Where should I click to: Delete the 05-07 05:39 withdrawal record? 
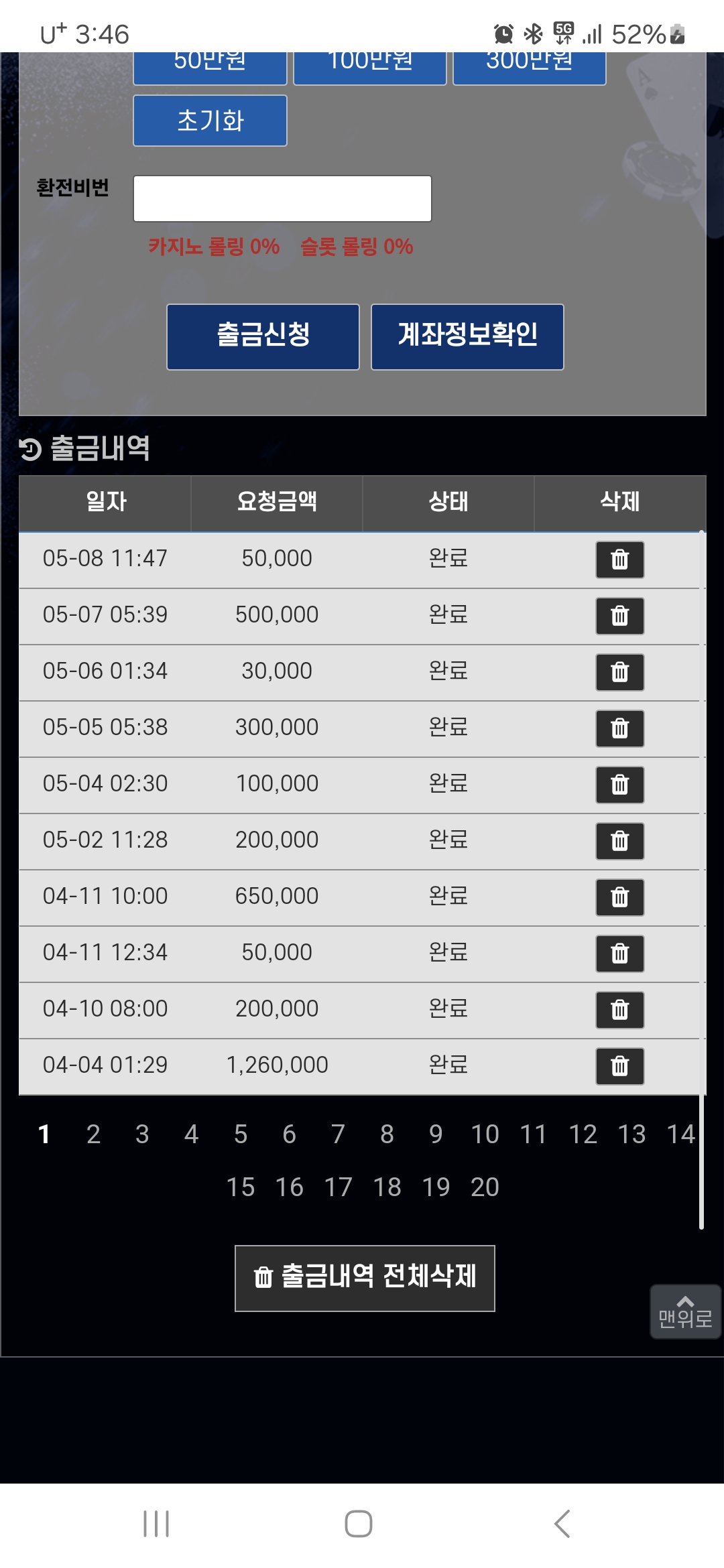(619, 616)
